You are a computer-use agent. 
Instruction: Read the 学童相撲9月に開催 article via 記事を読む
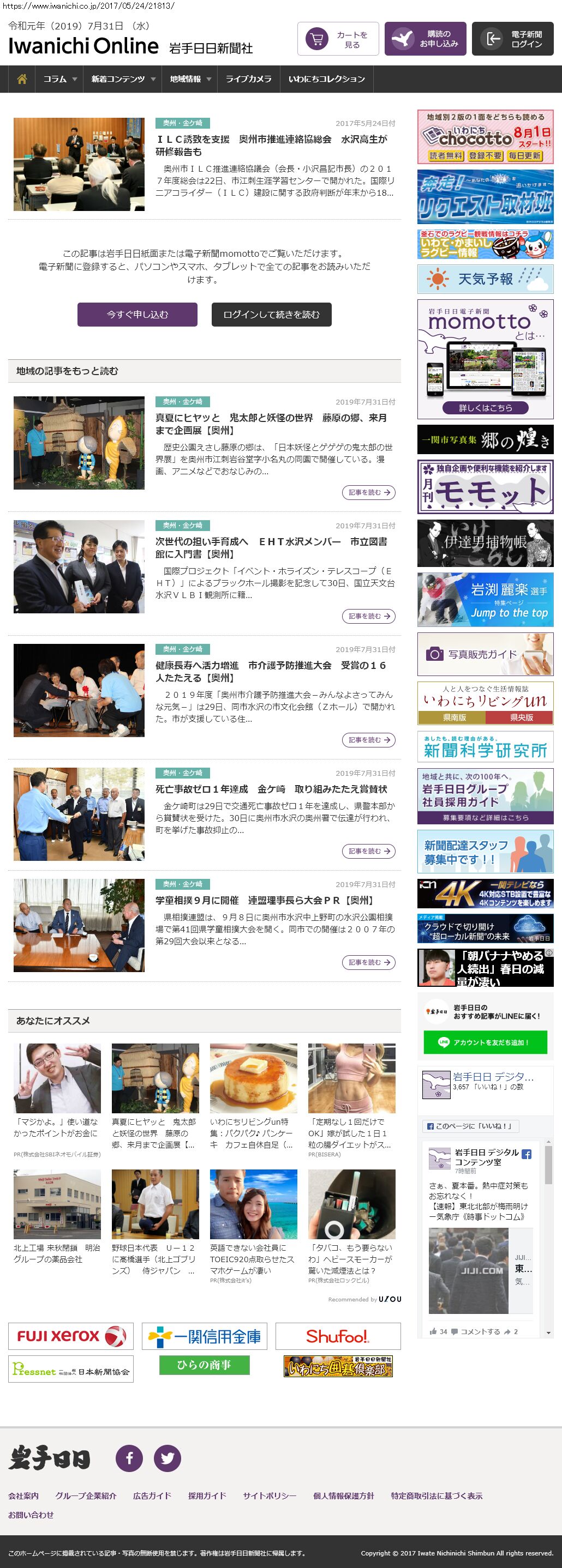pyautogui.click(x=368, y=962)
